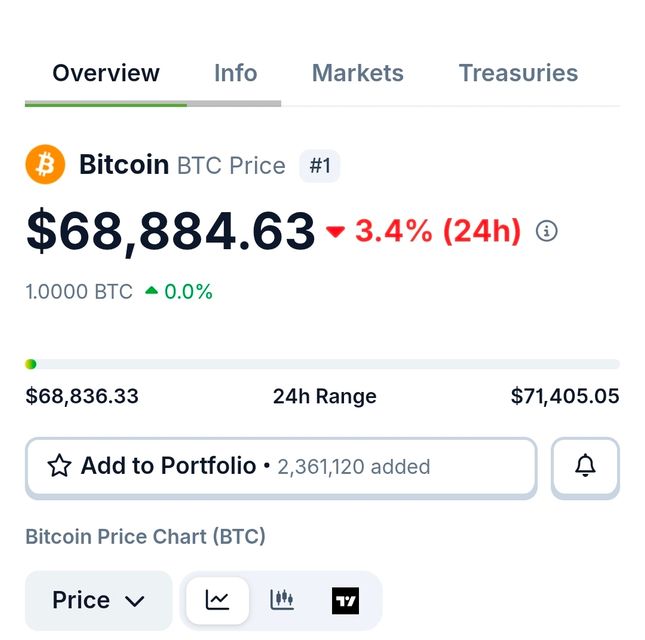The image size is (645, 640).
Task: Open the TradingView chart
Action: (x=345, y=600)
